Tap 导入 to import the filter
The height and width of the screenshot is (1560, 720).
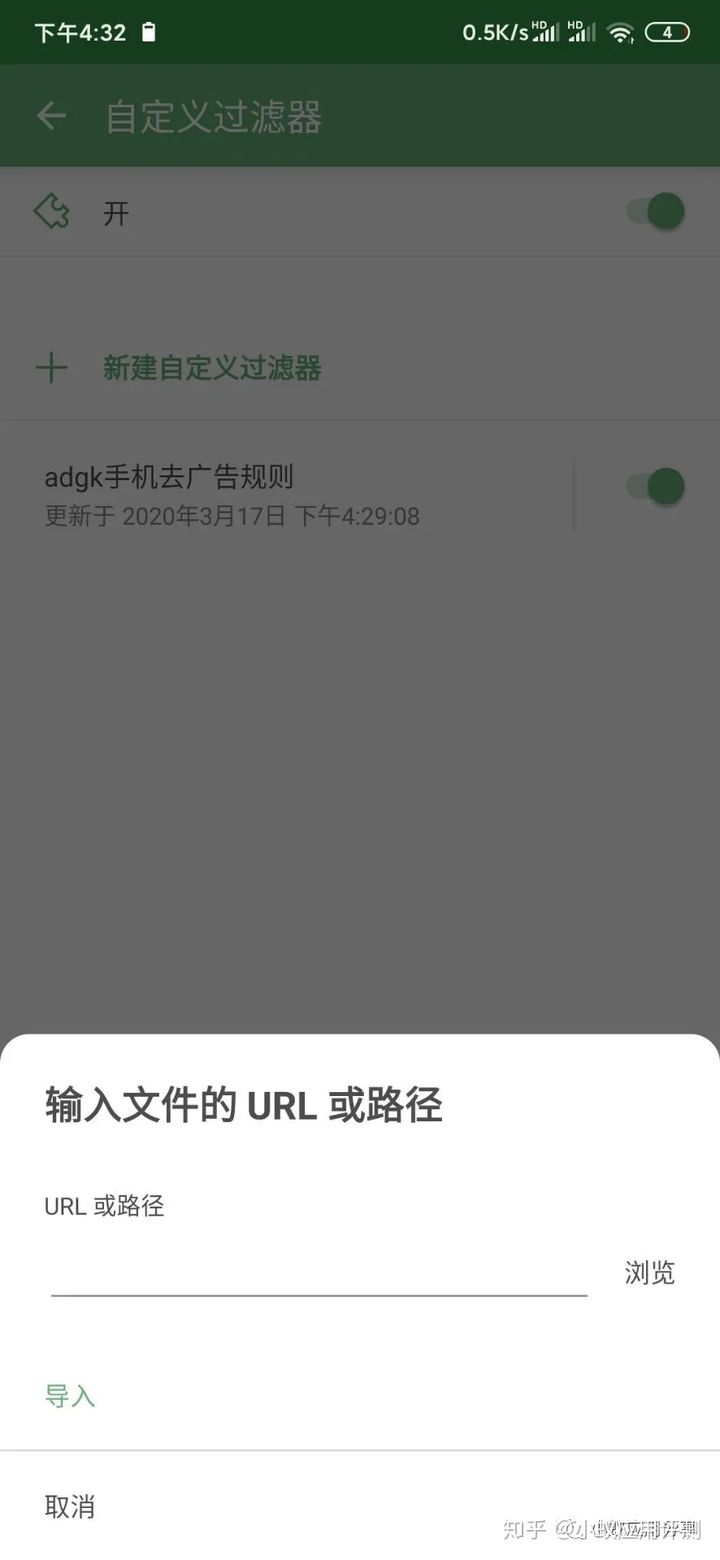pos(70,1396)
